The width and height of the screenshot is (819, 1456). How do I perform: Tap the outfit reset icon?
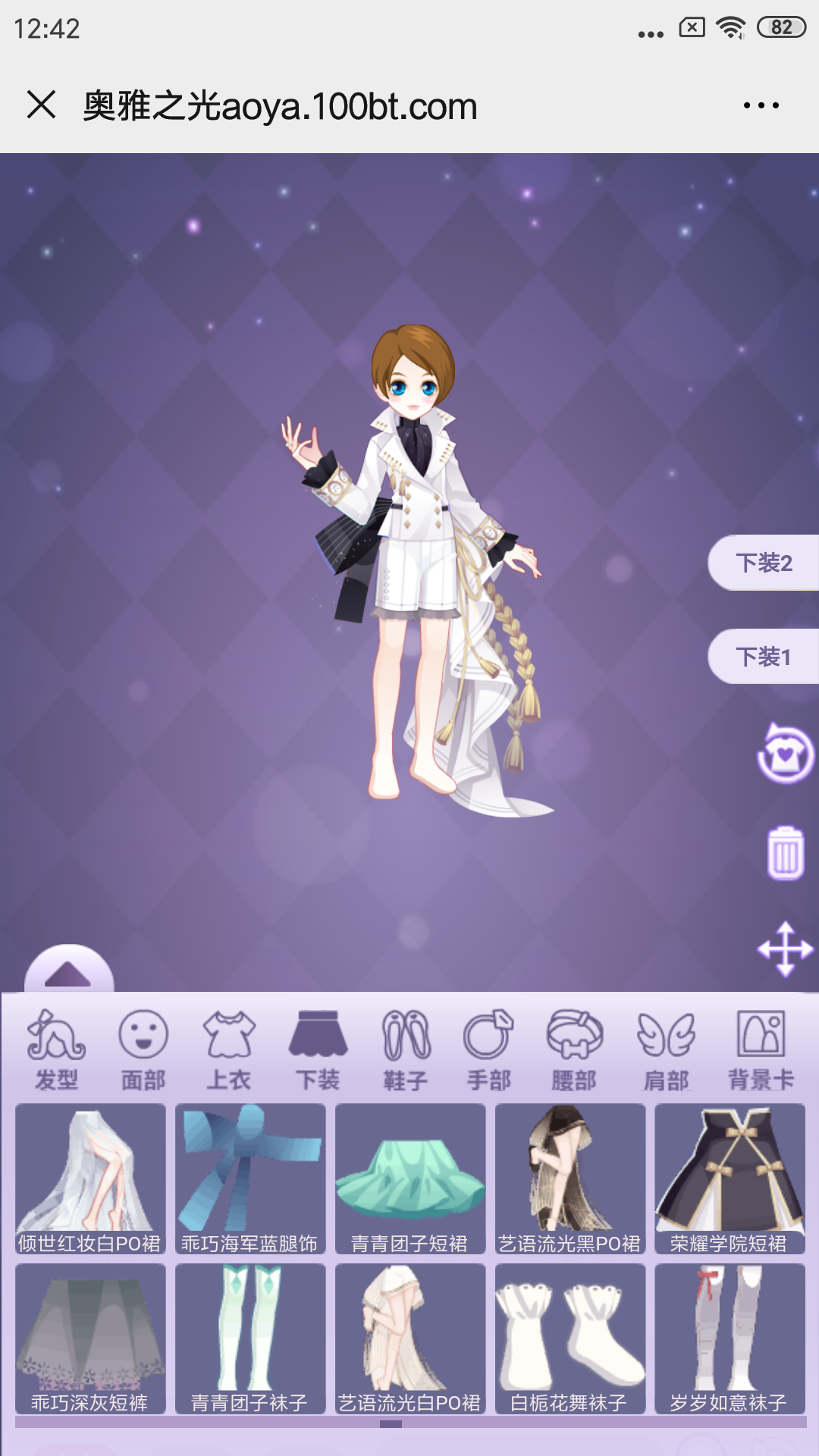[785, 754]
